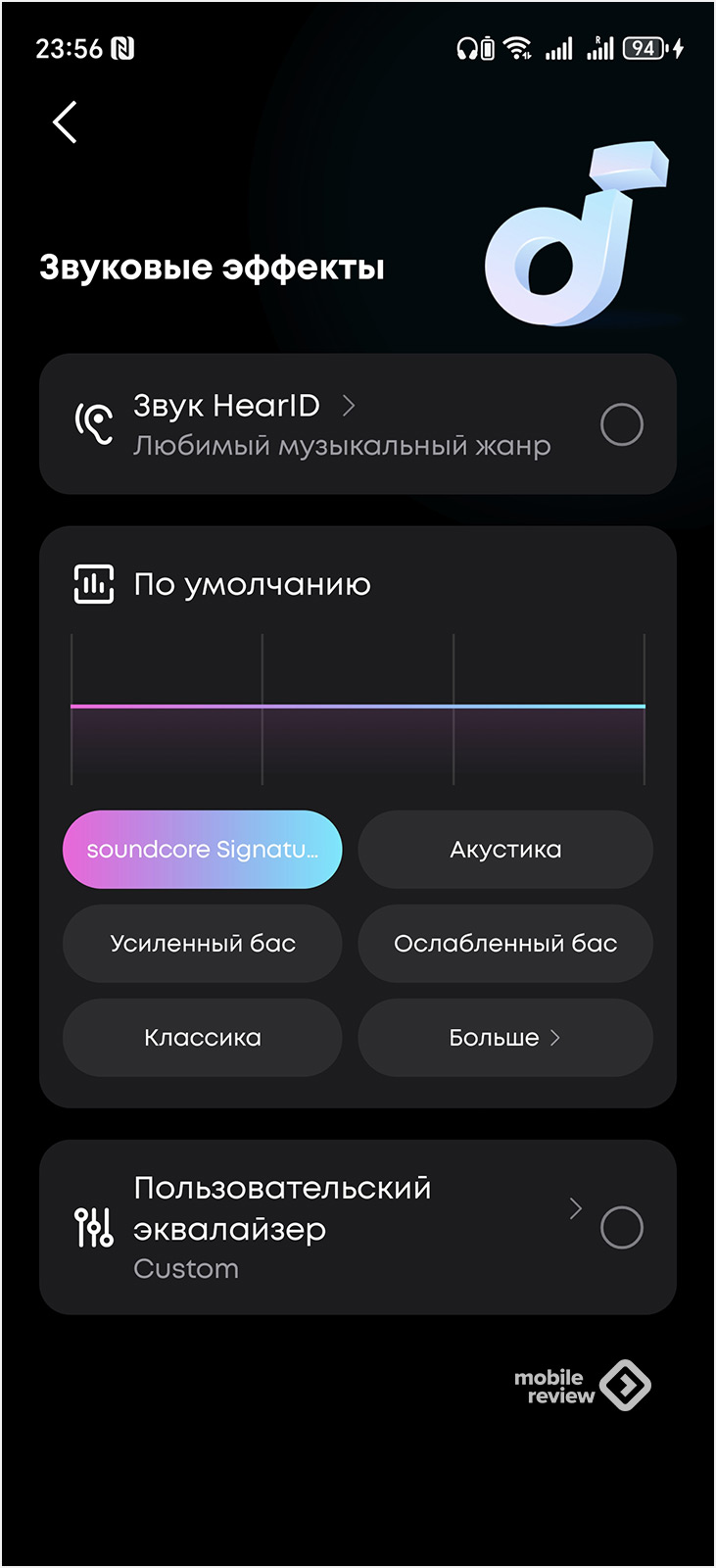The width and height of the screenshot is (716, 1568).
Task: Switch to the Классика preset
Action: tap(203, 1038)
